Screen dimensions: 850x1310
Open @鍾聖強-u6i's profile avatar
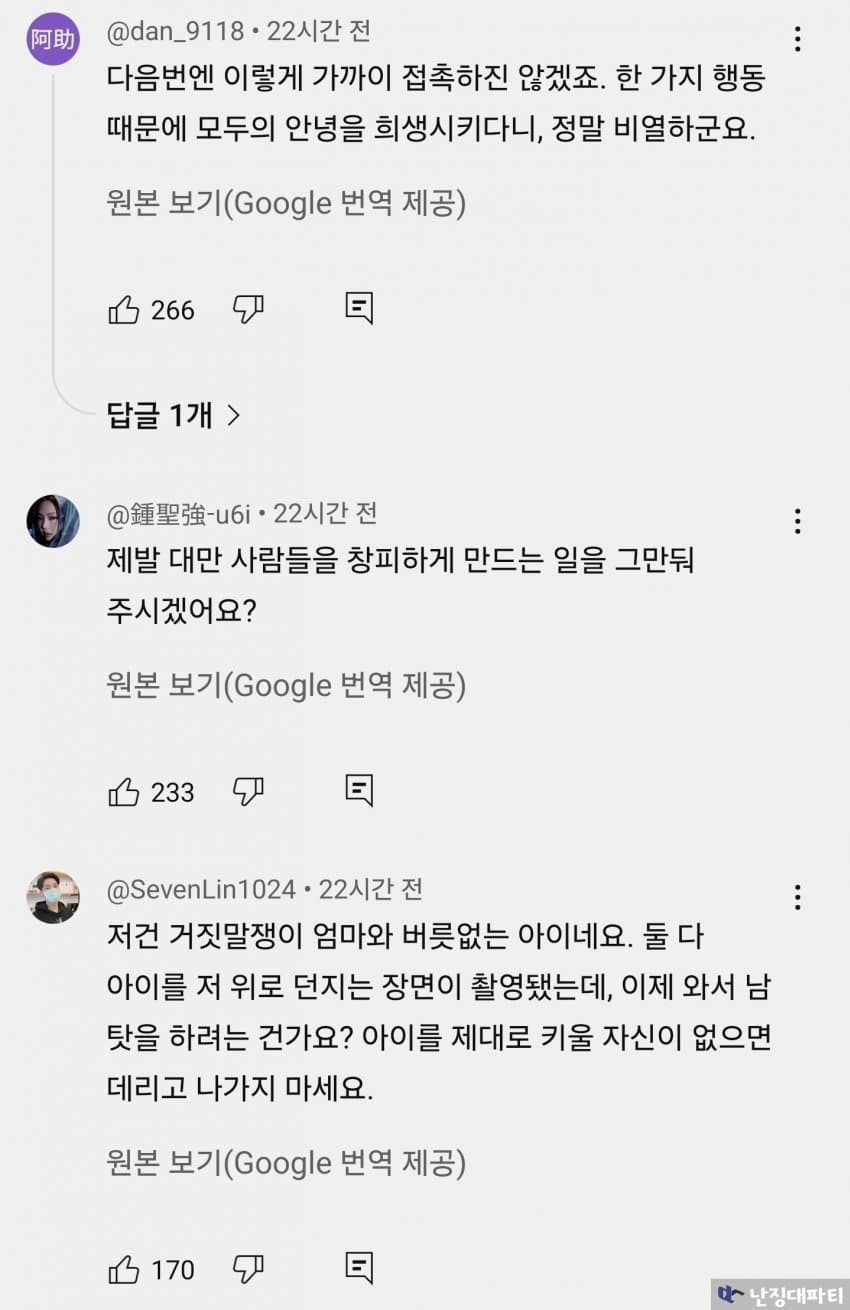[53, 521]
